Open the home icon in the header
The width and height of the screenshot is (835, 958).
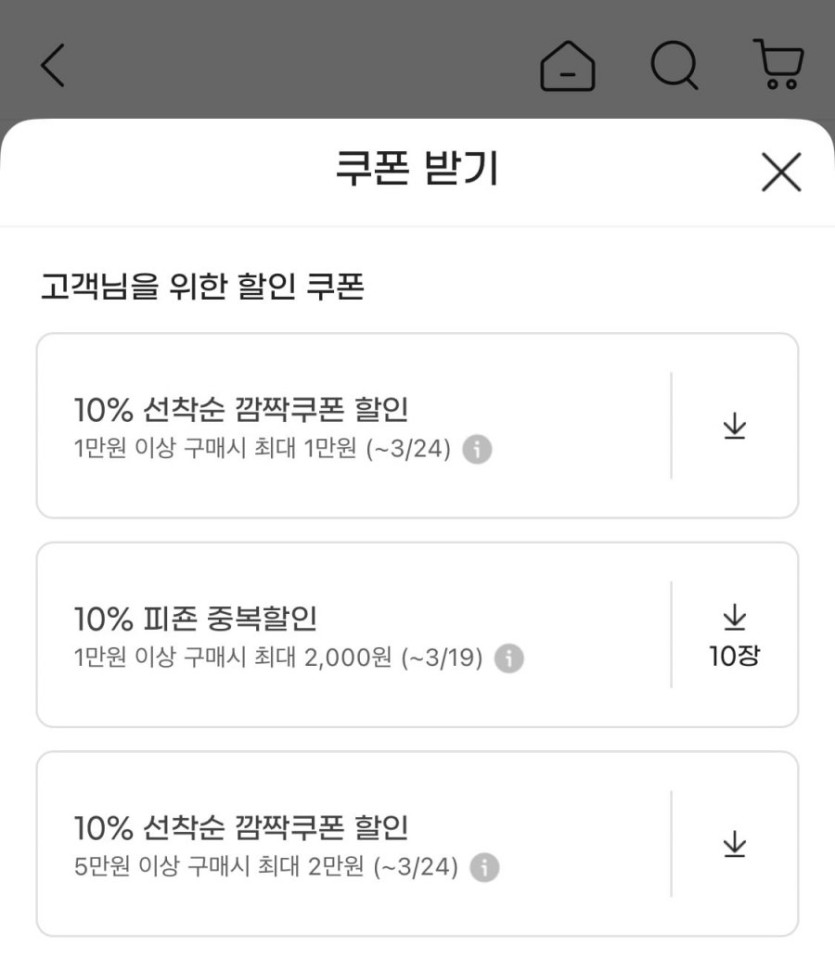click(567, 67)
